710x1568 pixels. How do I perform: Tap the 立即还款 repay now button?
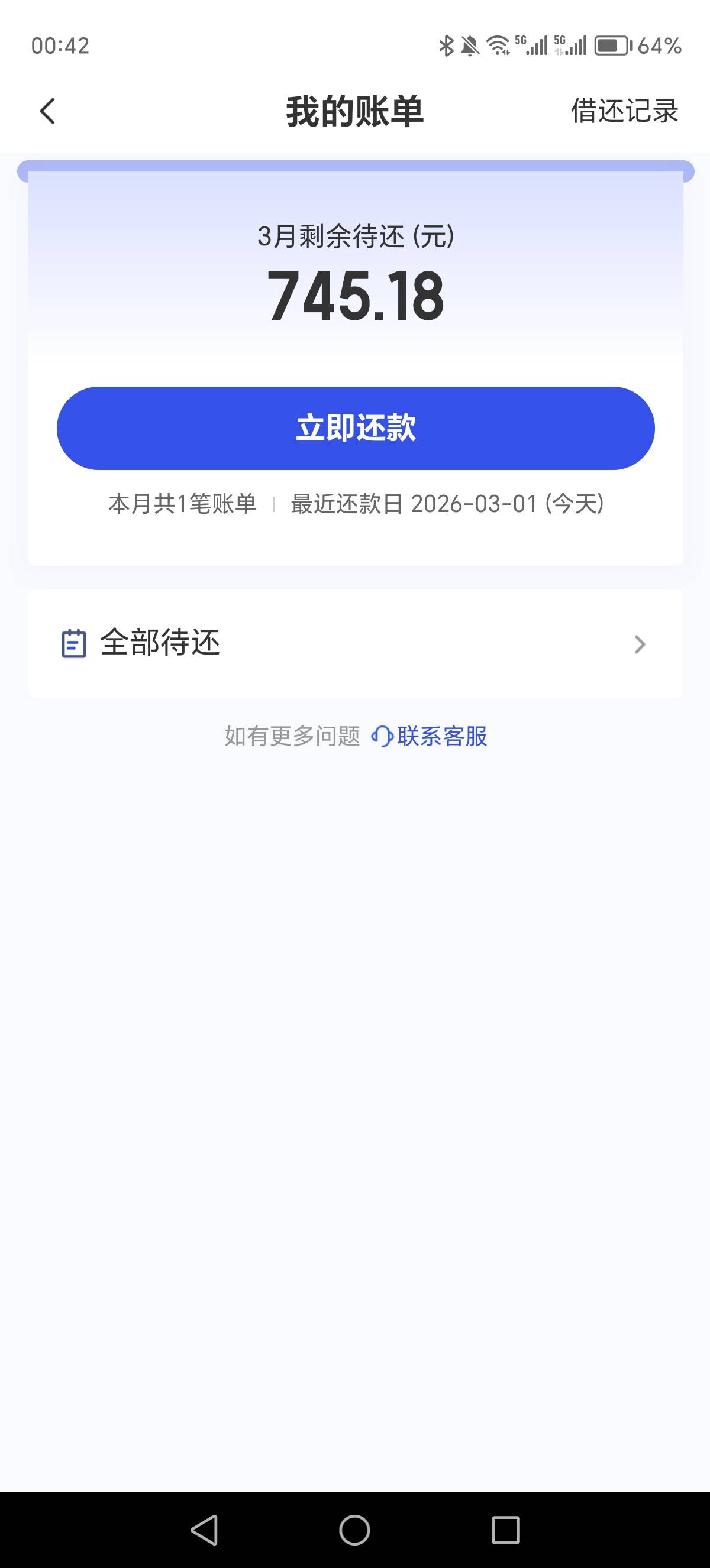tap(356, 428)
